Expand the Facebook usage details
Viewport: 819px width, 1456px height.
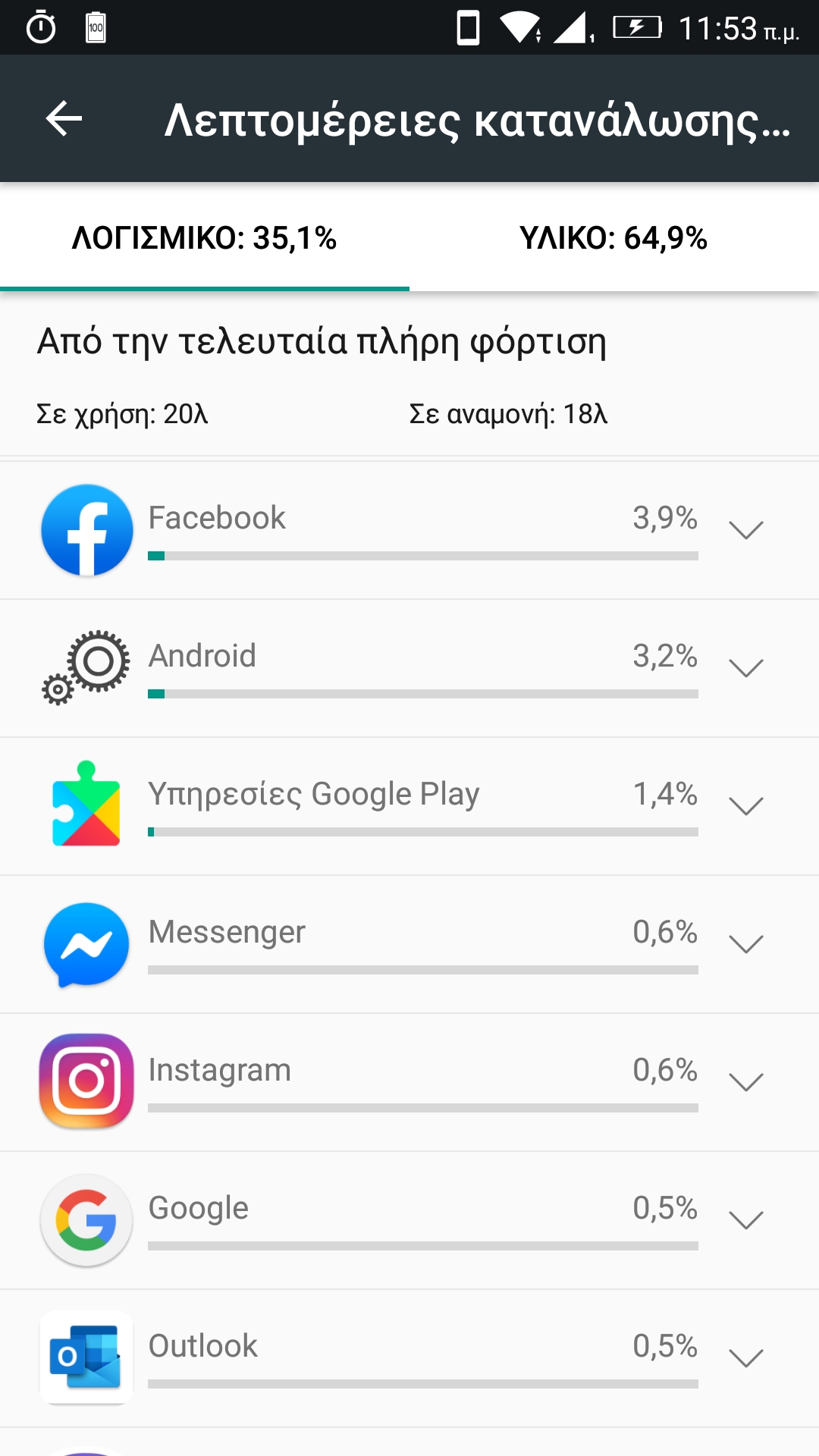click(x=745, y=529)
